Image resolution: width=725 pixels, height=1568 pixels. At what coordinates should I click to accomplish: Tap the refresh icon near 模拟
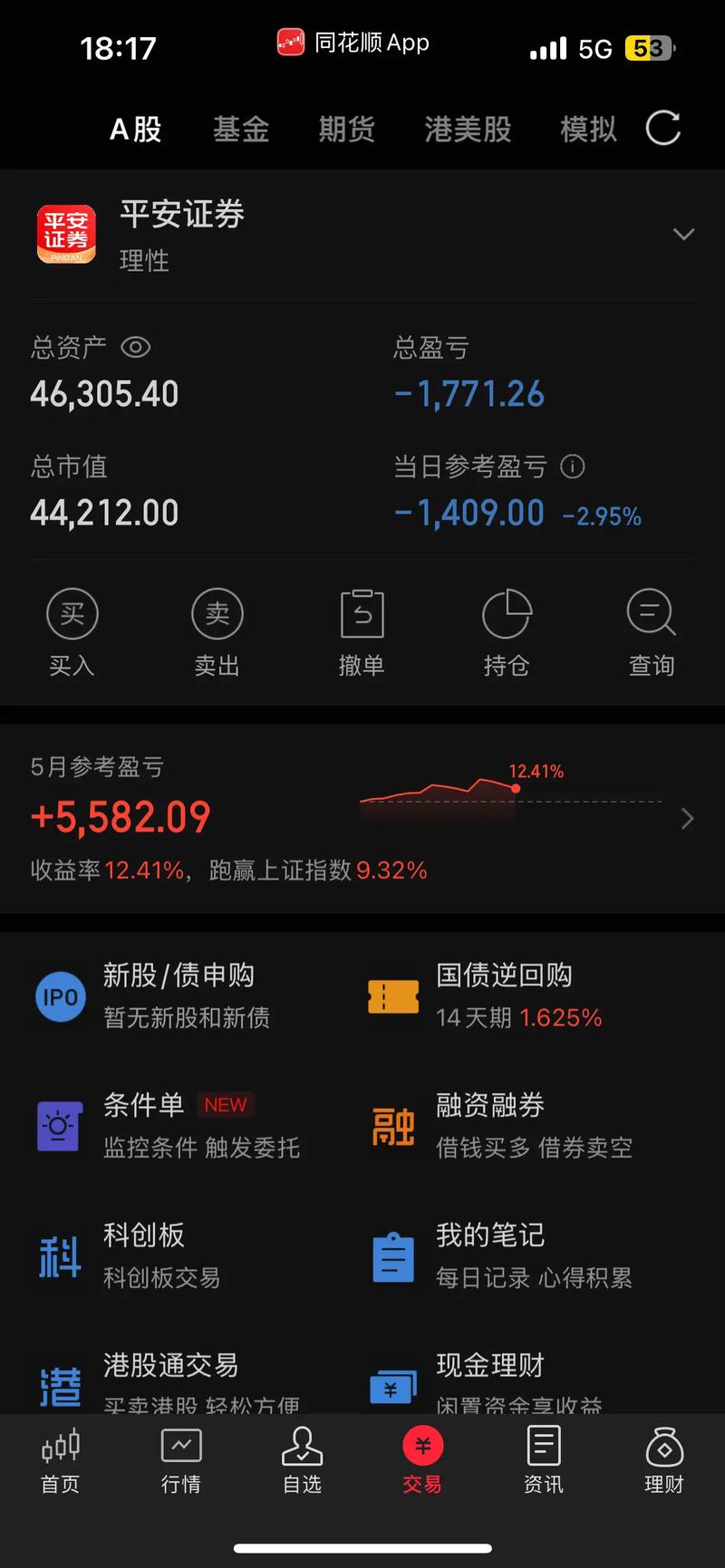[662, 129]
